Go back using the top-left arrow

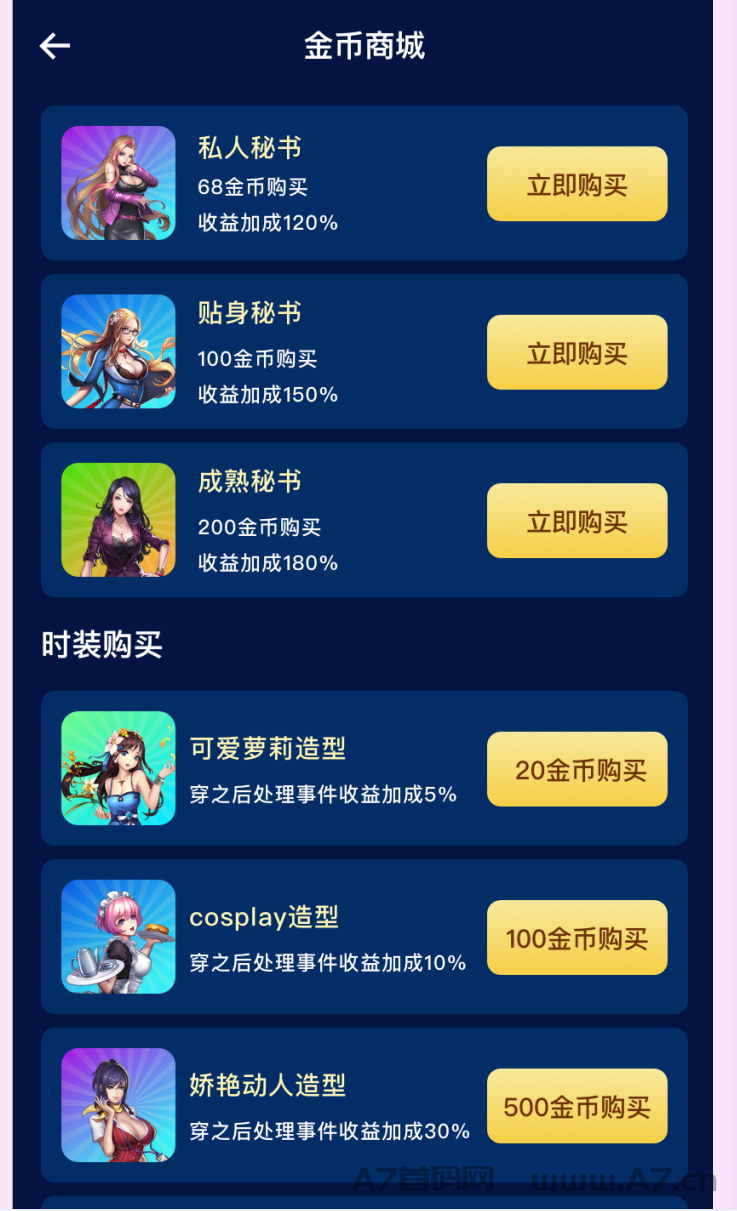coord(54,46)
